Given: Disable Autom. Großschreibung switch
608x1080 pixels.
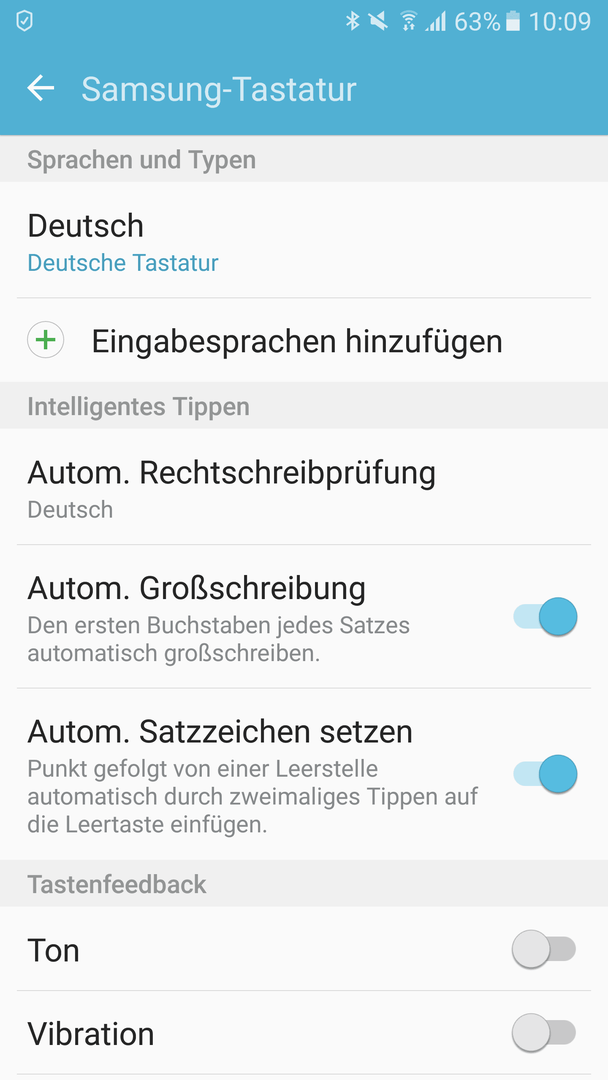Looking at the screenshot, I should (545, 616).
